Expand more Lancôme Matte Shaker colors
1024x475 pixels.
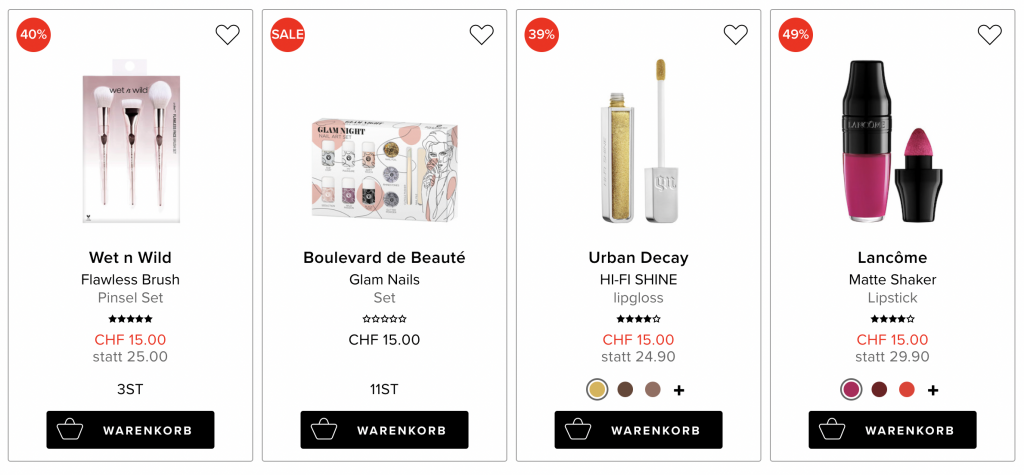point(933,390)
